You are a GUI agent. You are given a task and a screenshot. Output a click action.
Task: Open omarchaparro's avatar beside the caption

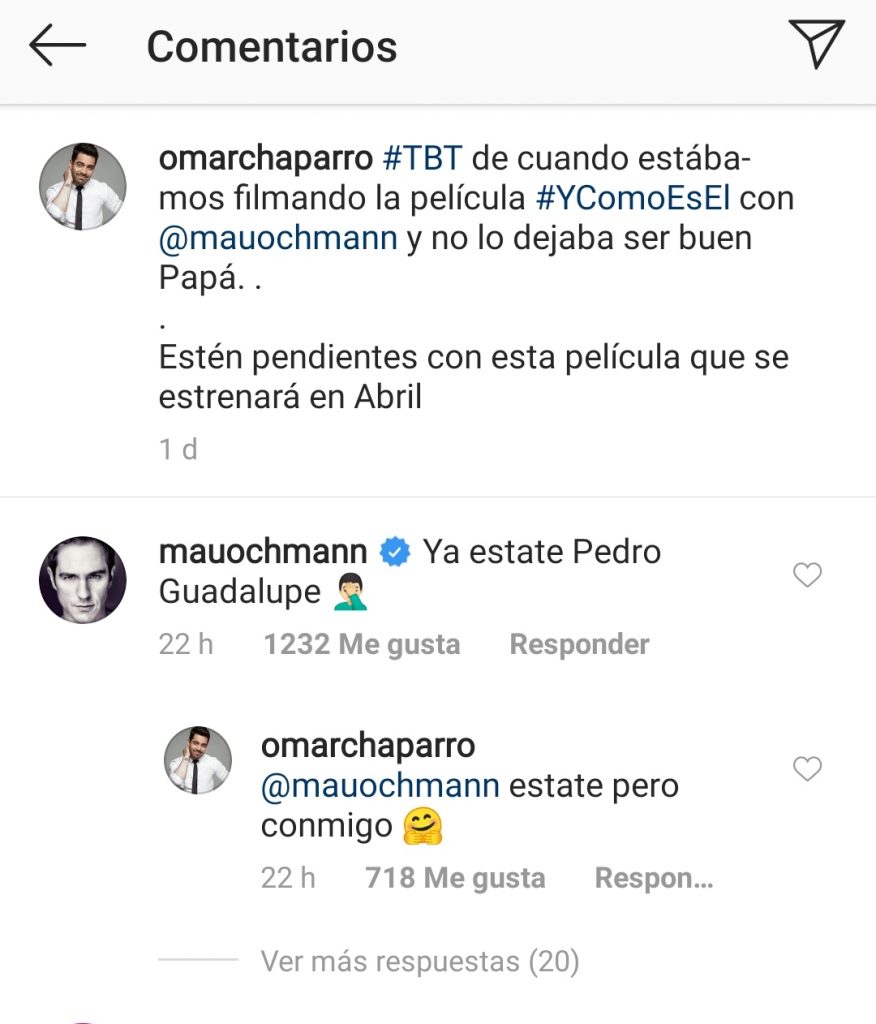pos(83,187)
